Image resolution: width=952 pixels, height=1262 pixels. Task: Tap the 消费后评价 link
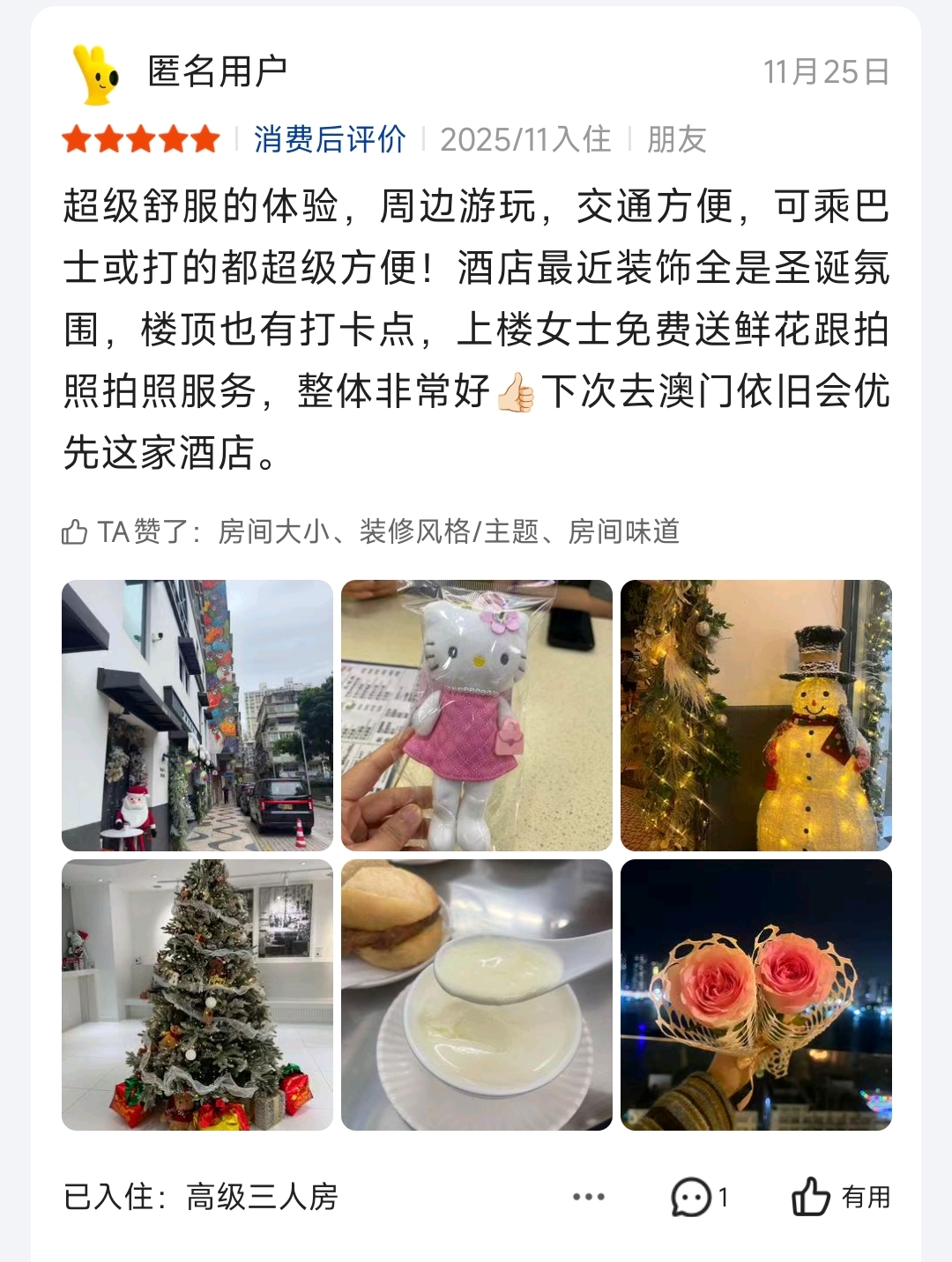click(330, 139)
